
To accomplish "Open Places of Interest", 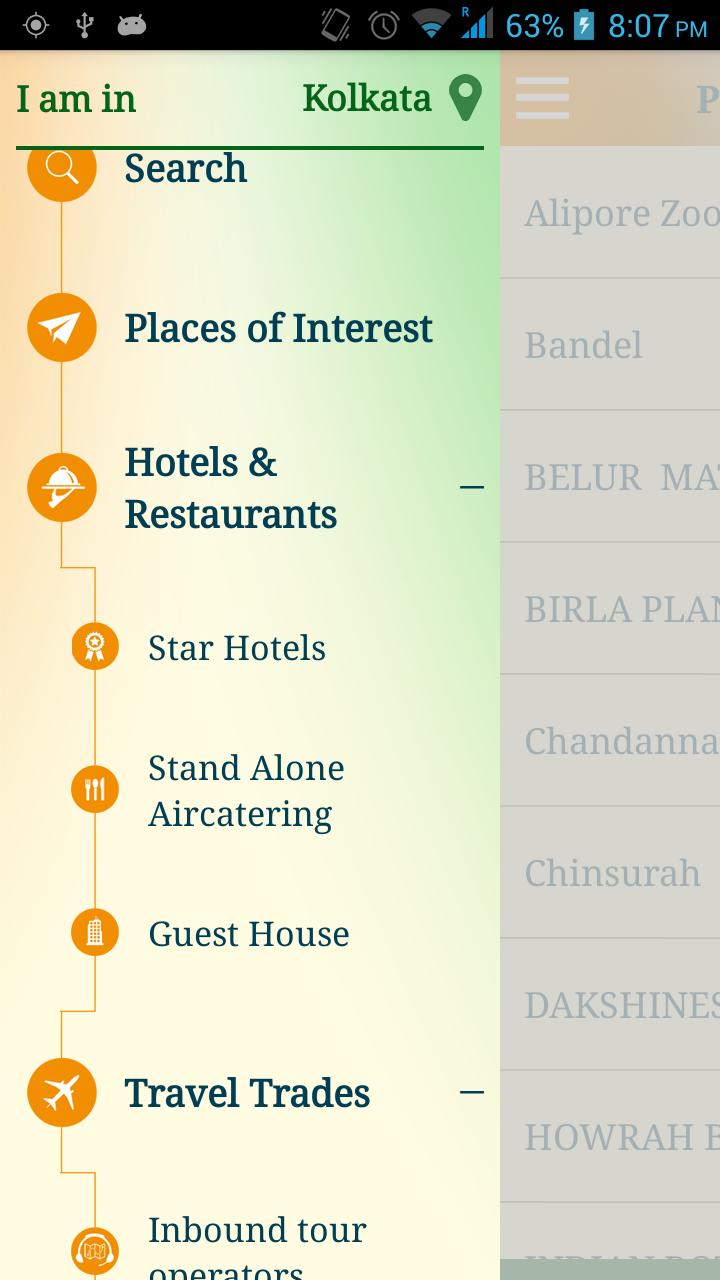I will click(278, 328).
